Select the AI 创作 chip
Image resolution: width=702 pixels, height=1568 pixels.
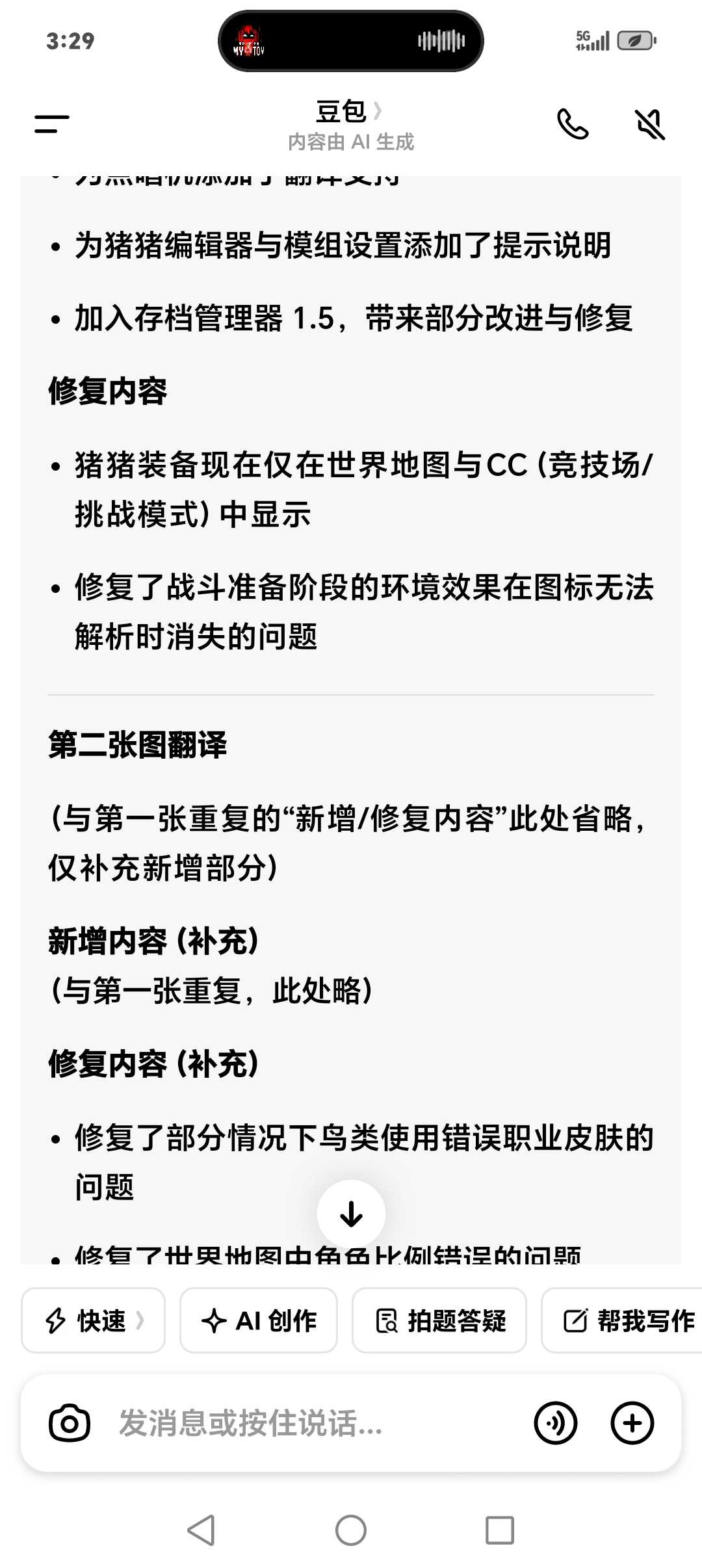click(x=259, y=1320)
